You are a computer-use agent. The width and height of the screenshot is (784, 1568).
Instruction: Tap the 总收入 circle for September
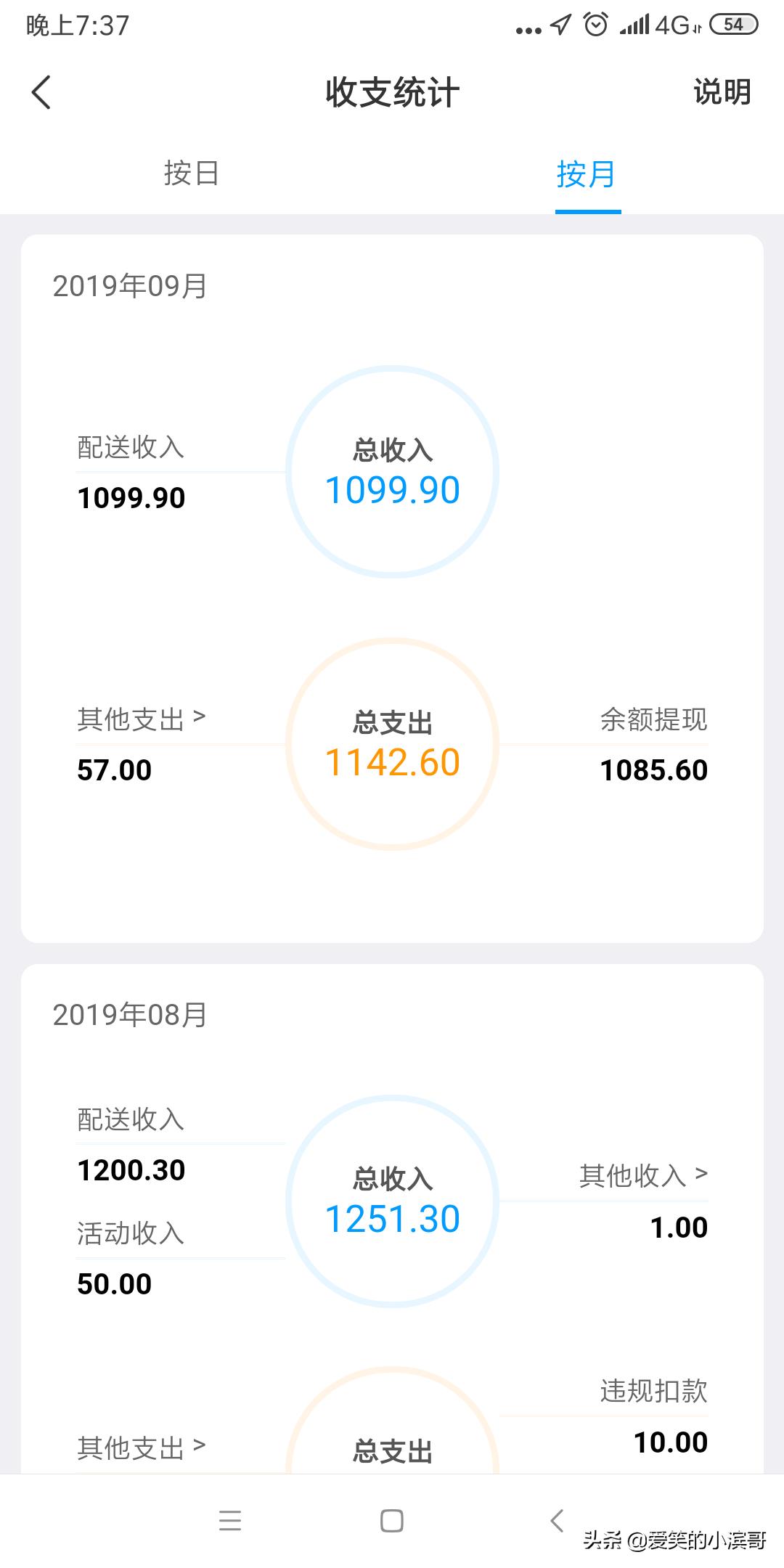coord(392,470)
